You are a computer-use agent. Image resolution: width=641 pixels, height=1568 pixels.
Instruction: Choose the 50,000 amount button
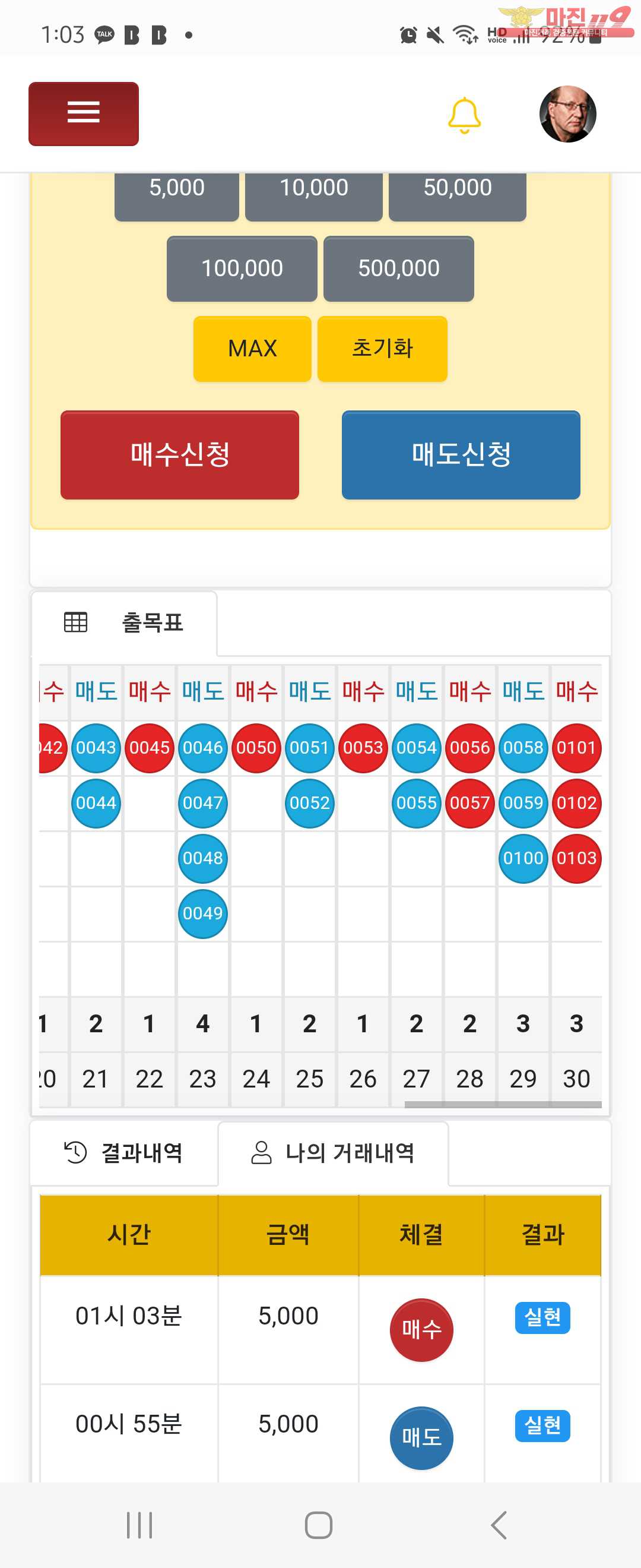pos(458,192)
